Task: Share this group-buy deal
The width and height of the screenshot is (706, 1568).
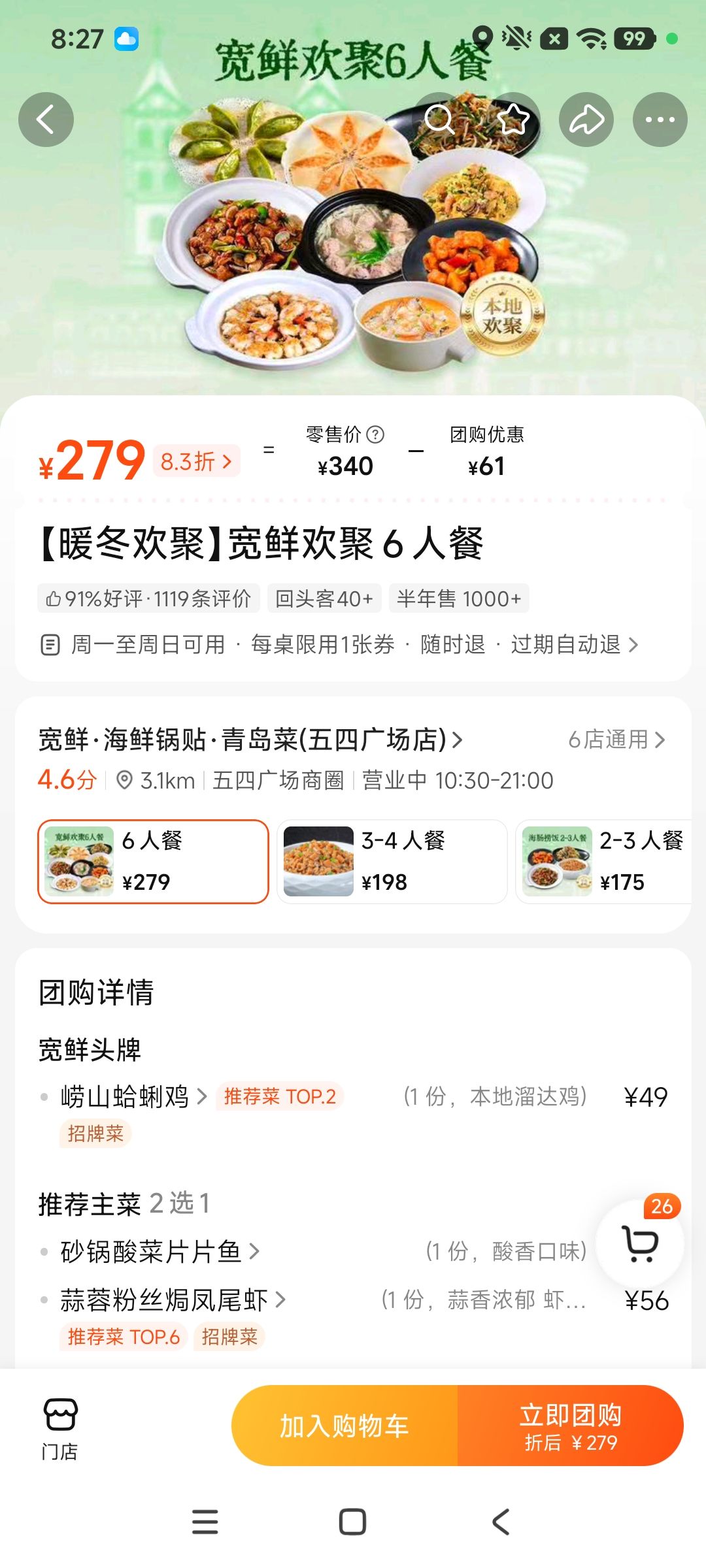Action: point(586,120)
